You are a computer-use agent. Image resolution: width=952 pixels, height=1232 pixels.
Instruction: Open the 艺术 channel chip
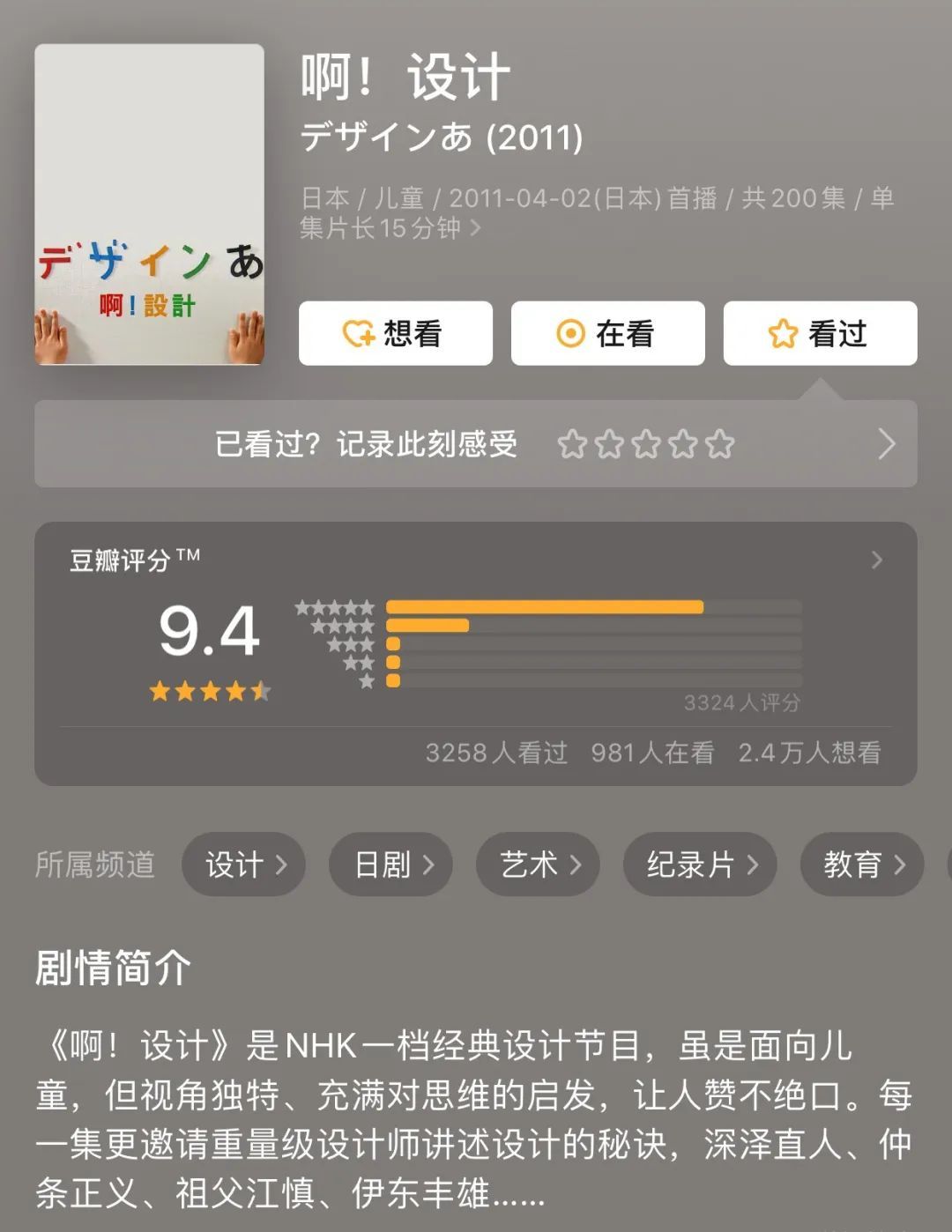[x=538, y=865]
